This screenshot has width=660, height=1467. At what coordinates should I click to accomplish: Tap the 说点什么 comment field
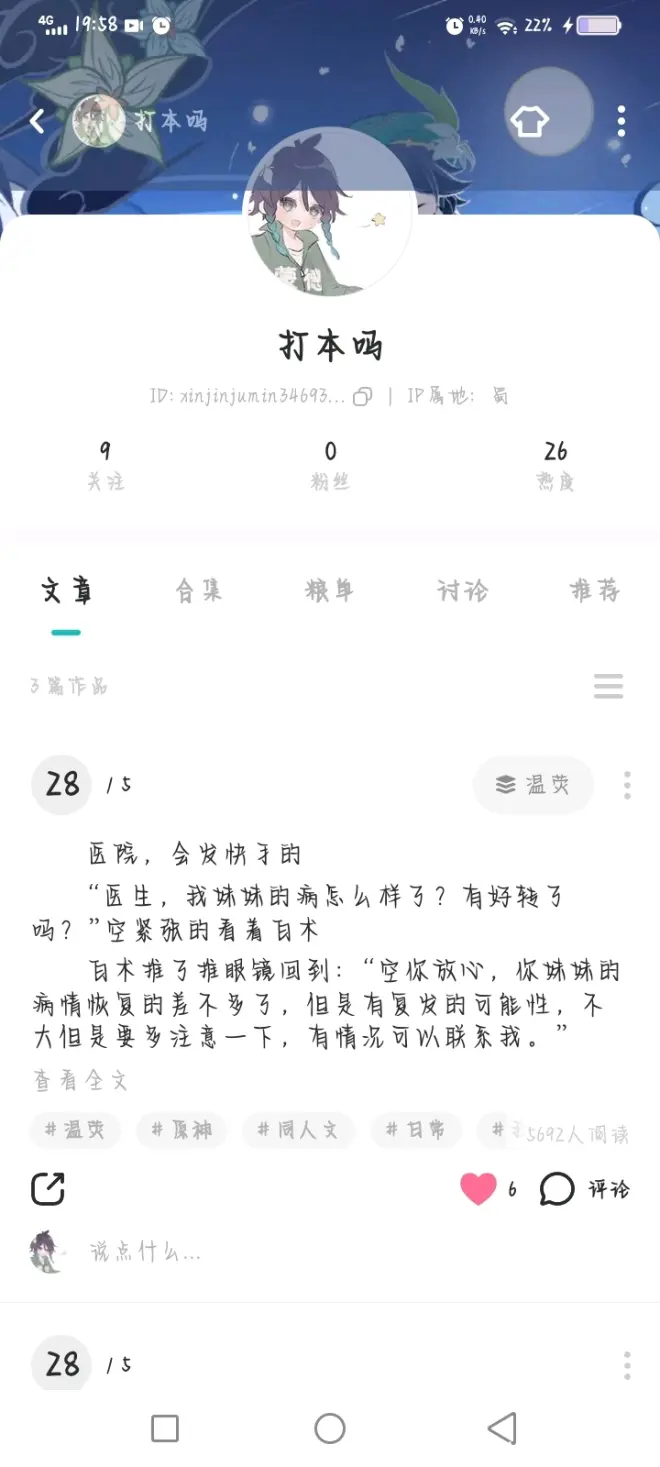pyautogui.click(x=146, y=1251)
